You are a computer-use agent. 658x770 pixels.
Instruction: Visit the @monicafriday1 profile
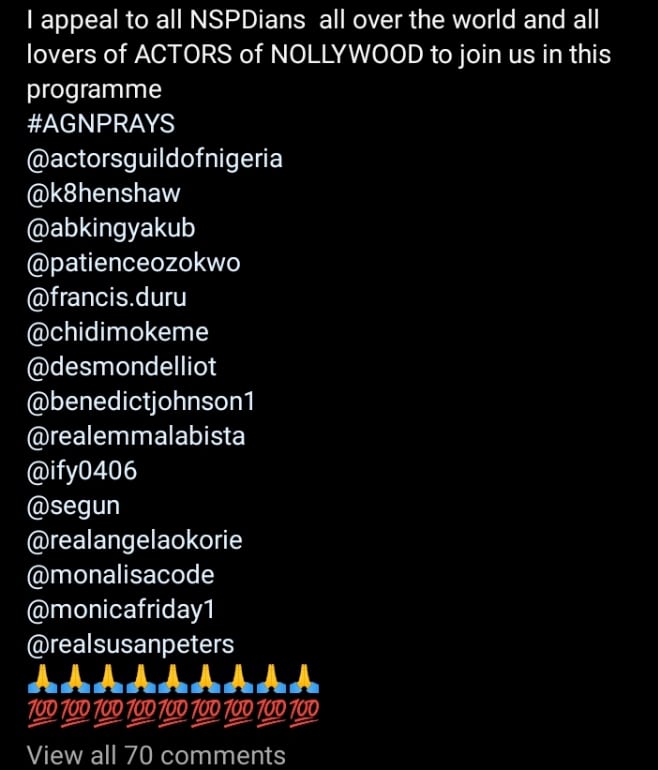(x=121, y=610)
